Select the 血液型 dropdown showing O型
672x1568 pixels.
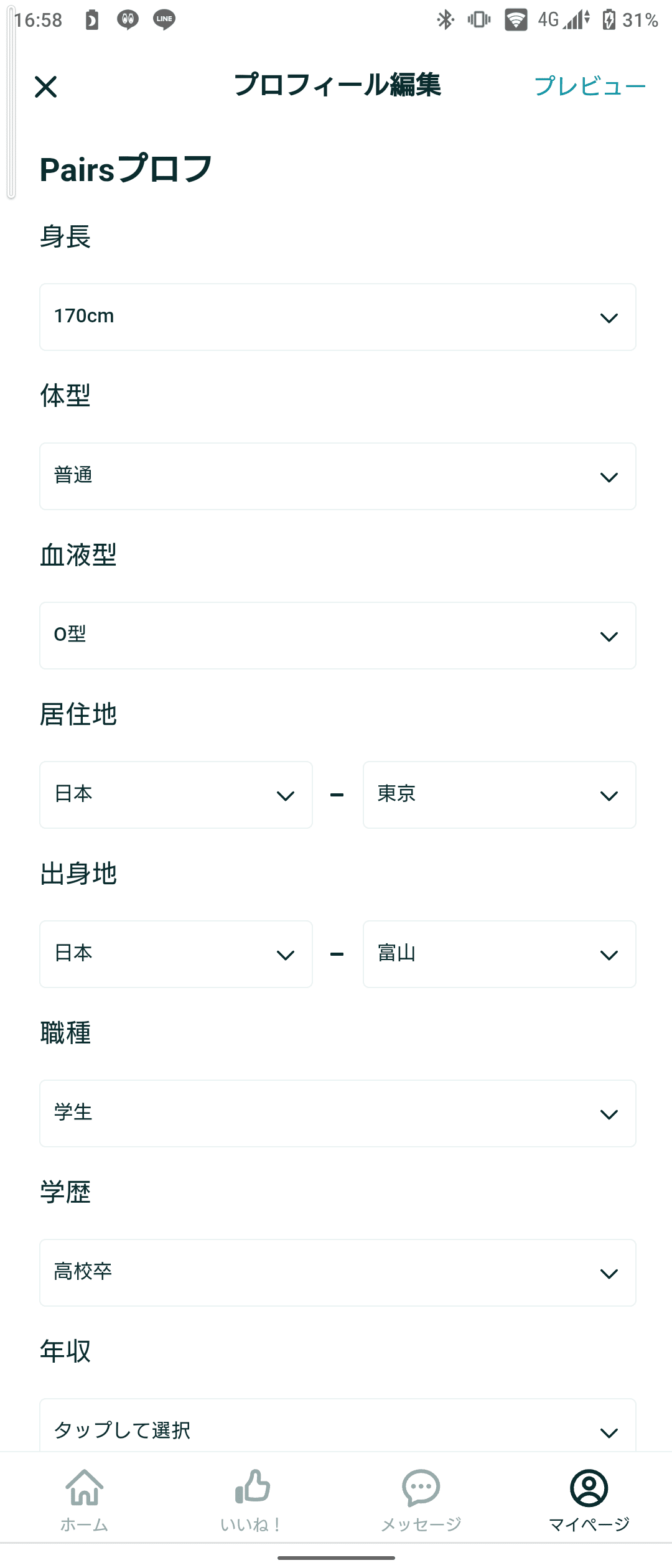click(337, 636)
